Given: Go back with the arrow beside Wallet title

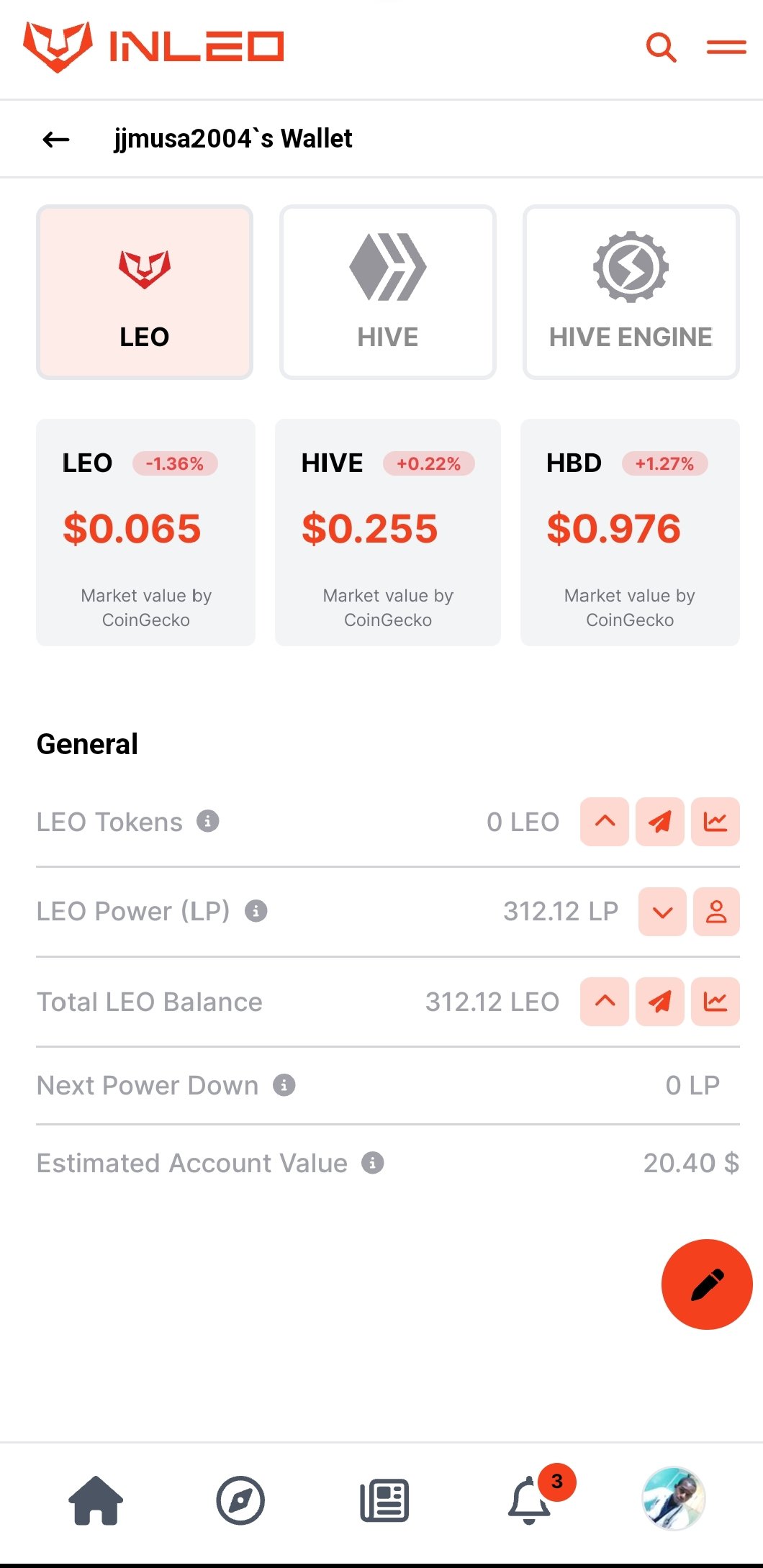Looking at the screenshot, I should click(x=56, y=139).
